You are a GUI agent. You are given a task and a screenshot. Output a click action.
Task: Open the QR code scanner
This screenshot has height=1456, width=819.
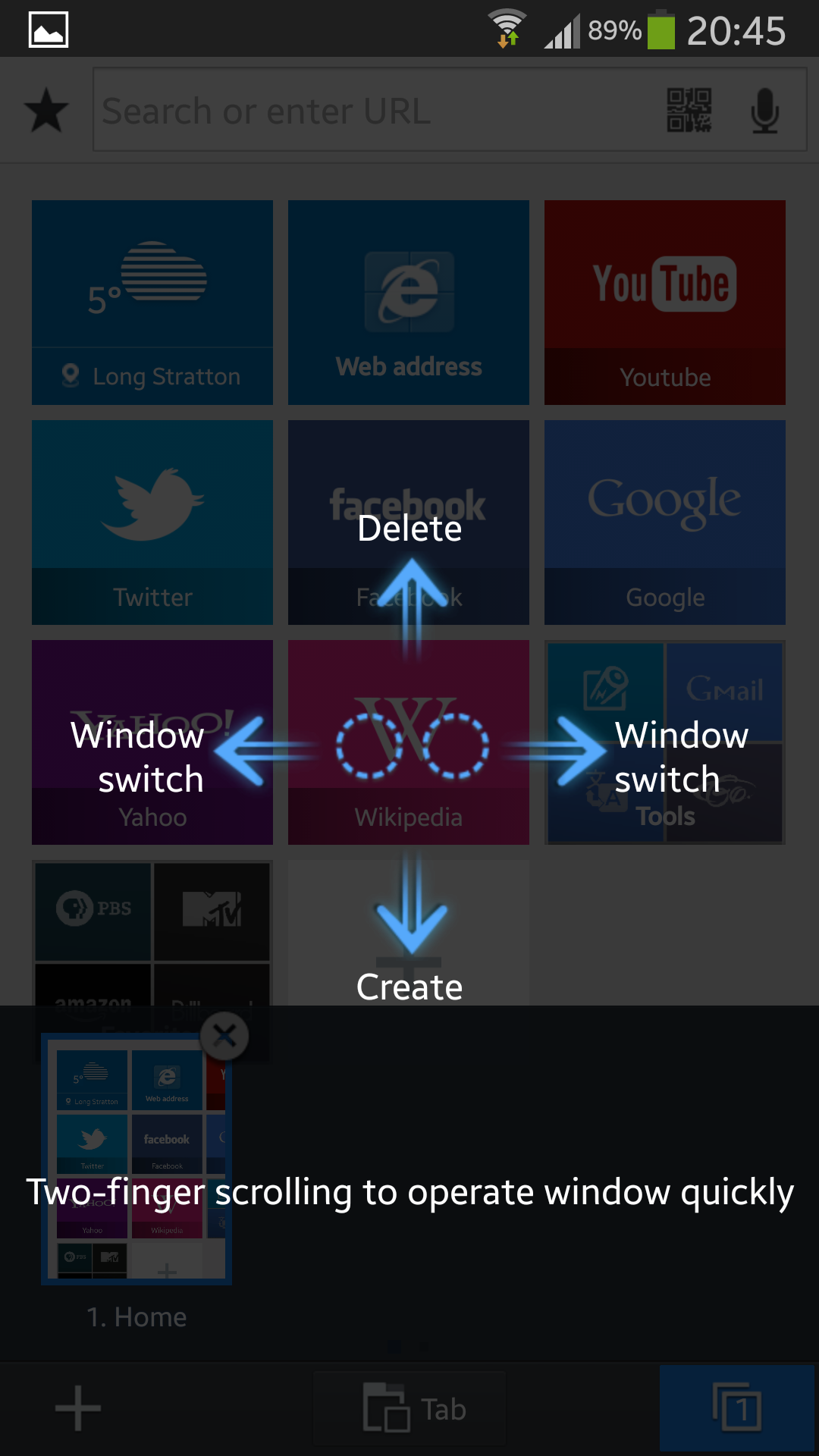[689, 110]
